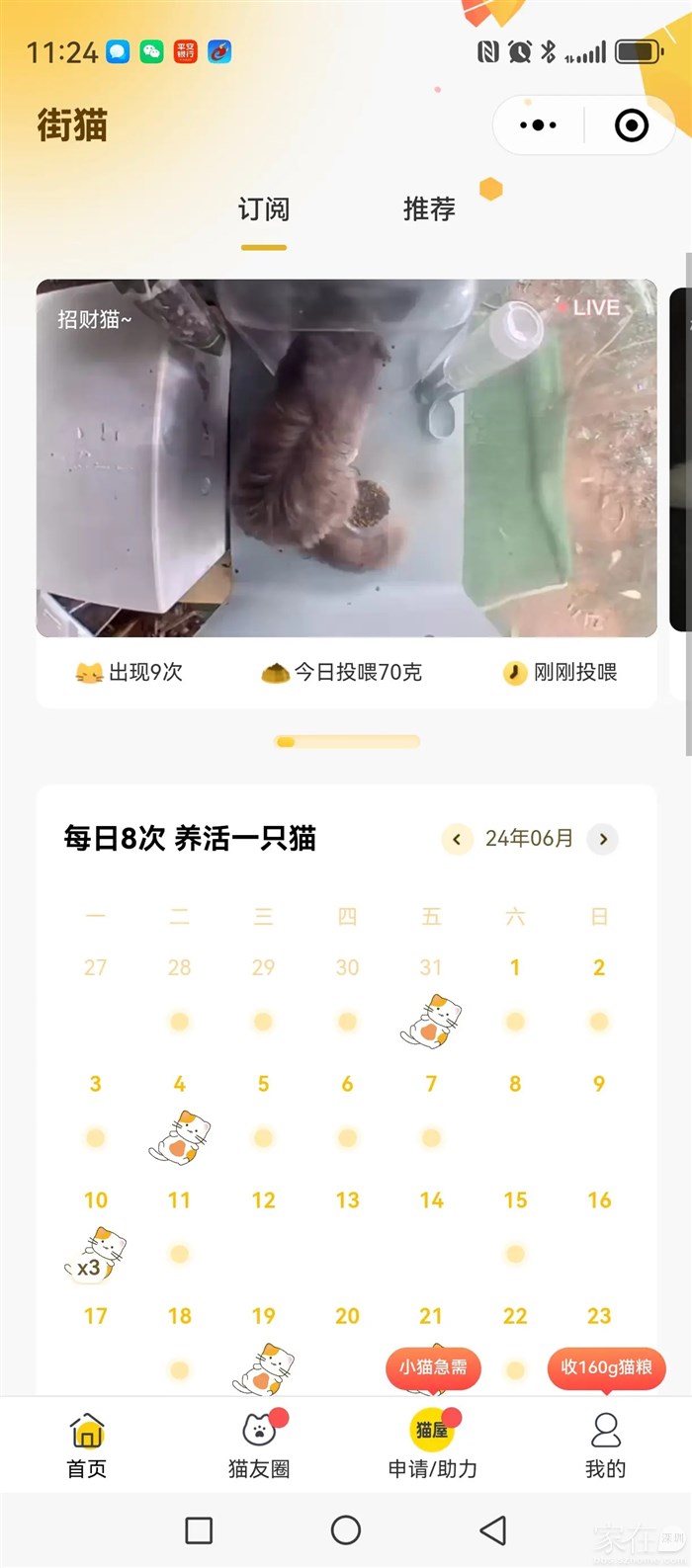Go to 首页 home tab
This screenshot has width=692, height=1568.
point(87,1444)
